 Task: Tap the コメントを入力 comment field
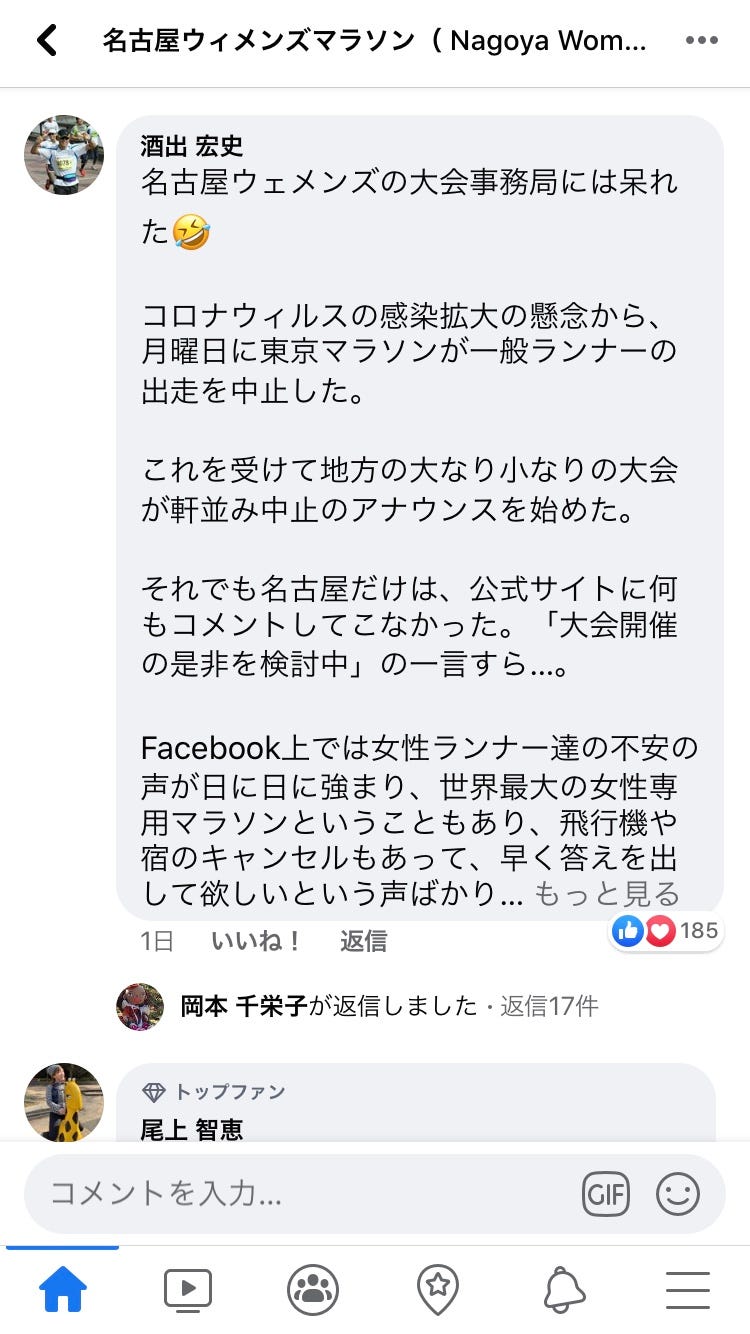pos(300,1193)
